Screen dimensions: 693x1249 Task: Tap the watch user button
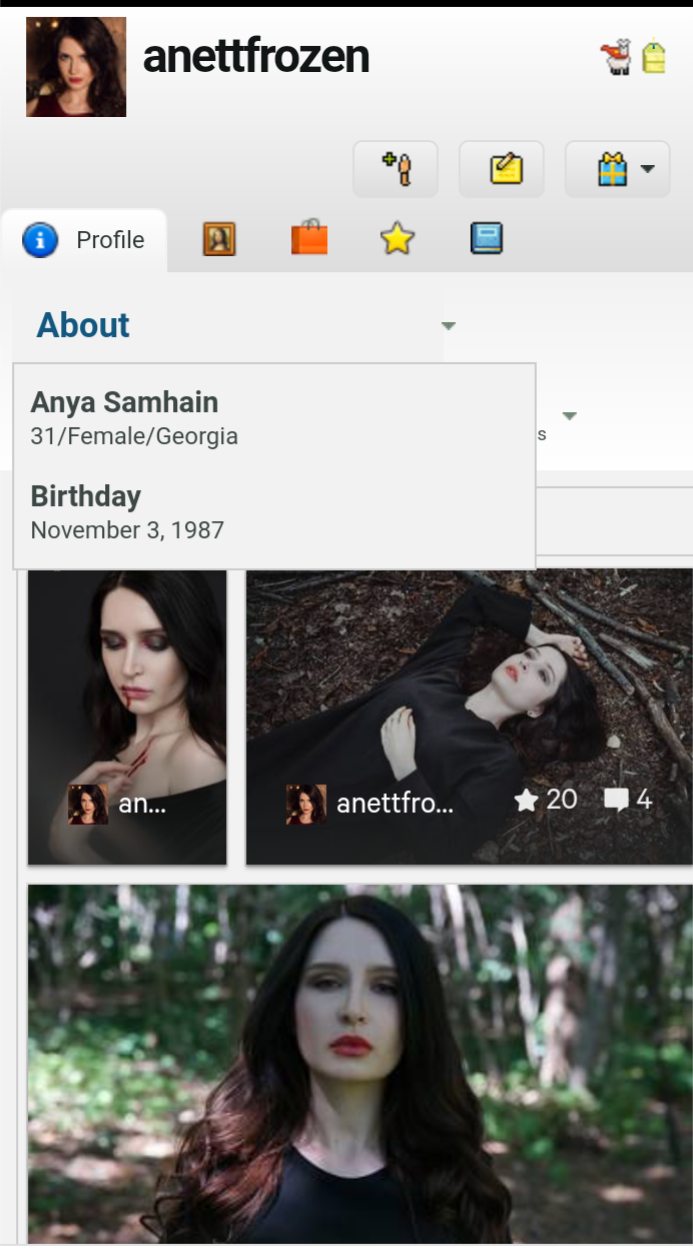point(396,169)
